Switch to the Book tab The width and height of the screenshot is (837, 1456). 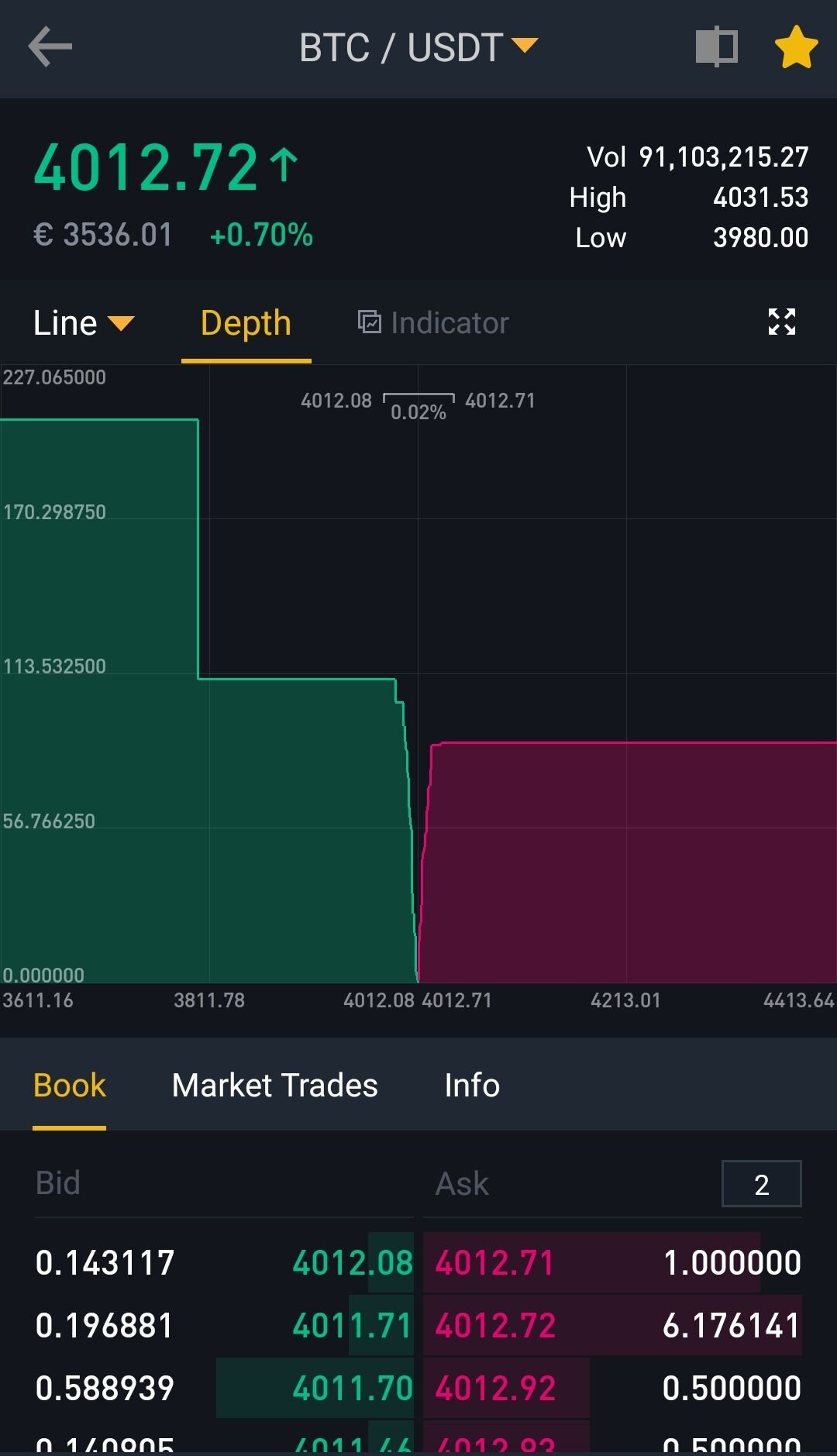70,1085
